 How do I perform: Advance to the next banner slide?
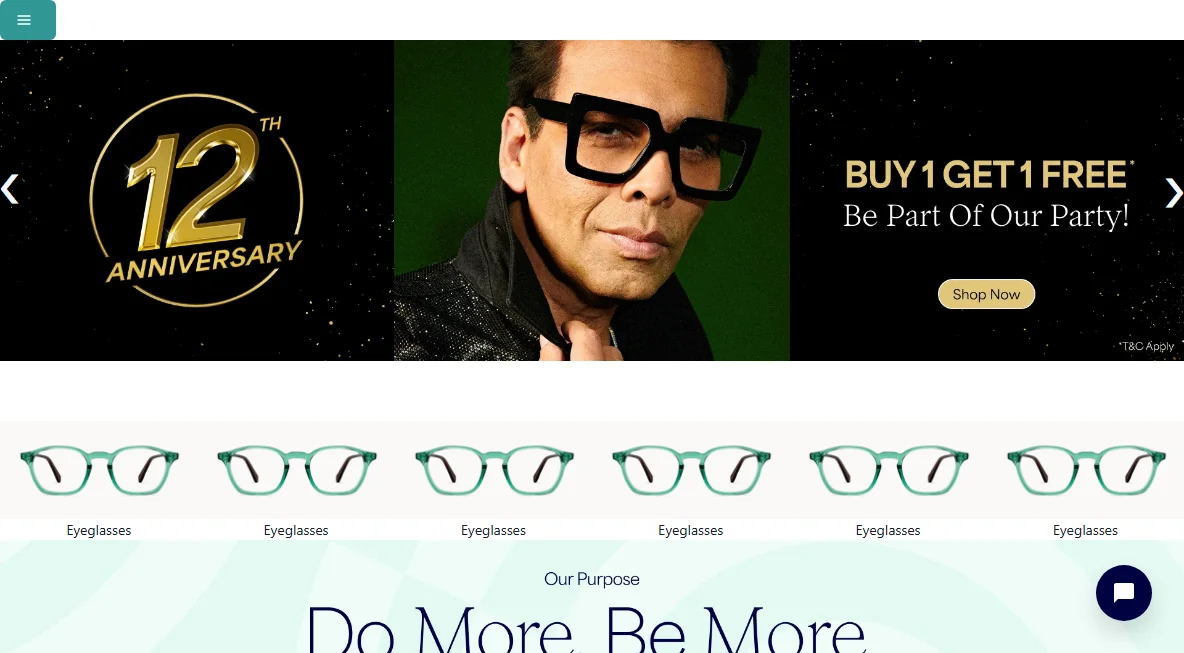tap(1173, 192)
